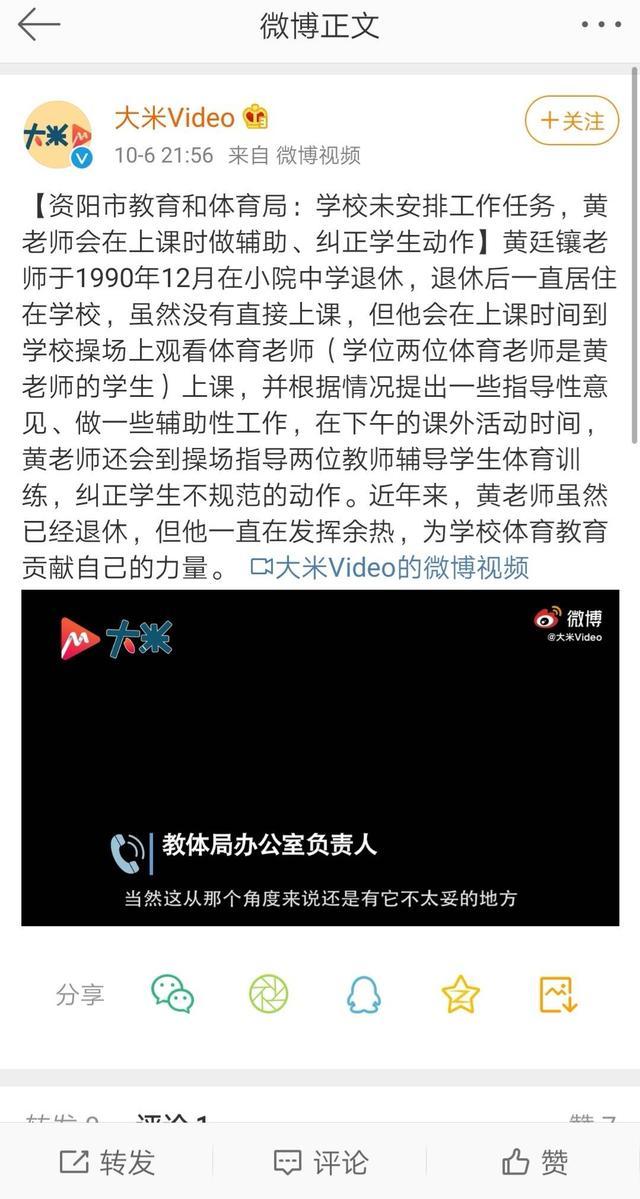Open the 大米Video的微博视频 link
This screenshot has height=1199, width=640.
(x=390, y=568)
